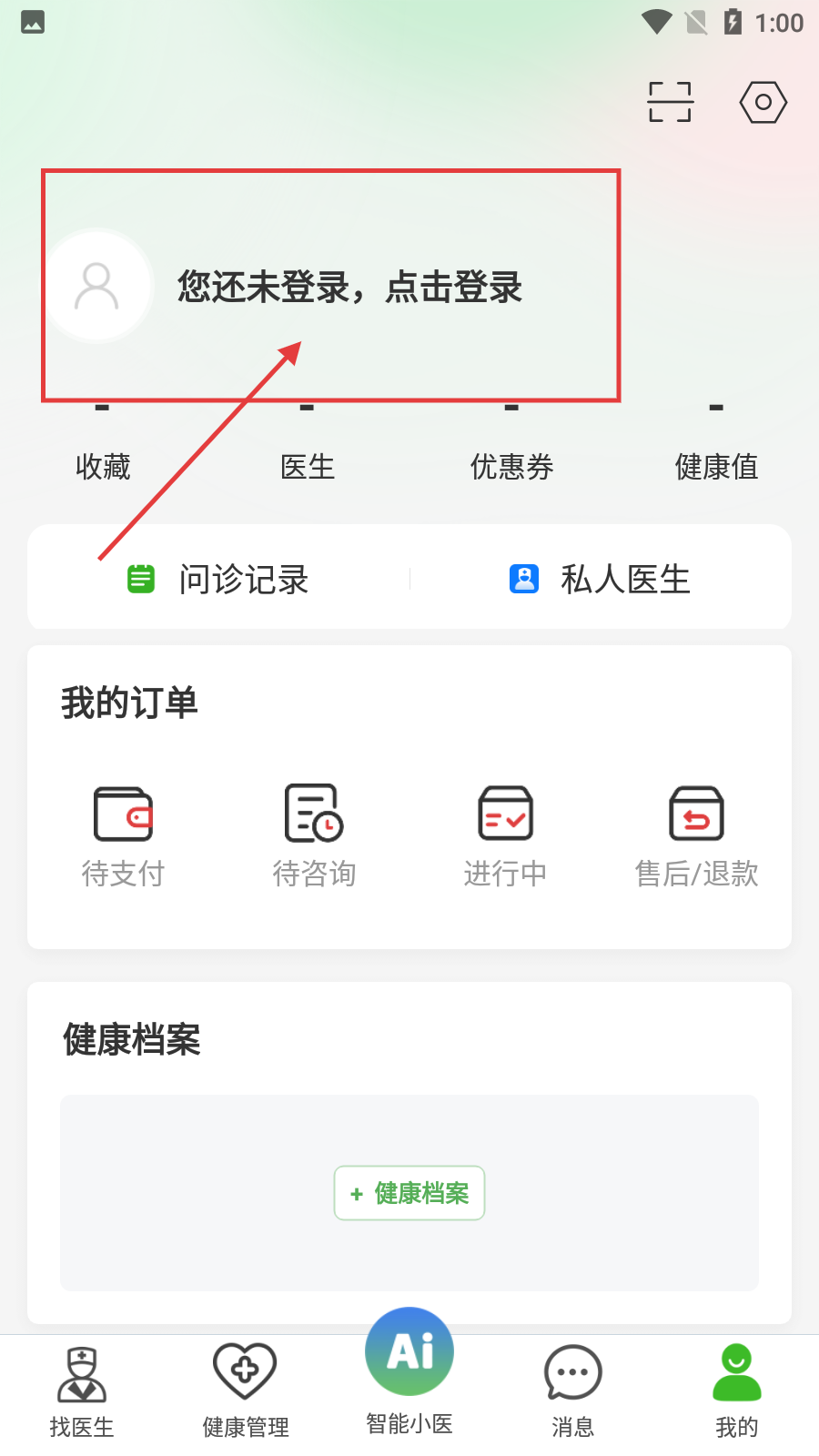Open the settings hexagon icon
The image size is (819, 1456).
(763, 102)
